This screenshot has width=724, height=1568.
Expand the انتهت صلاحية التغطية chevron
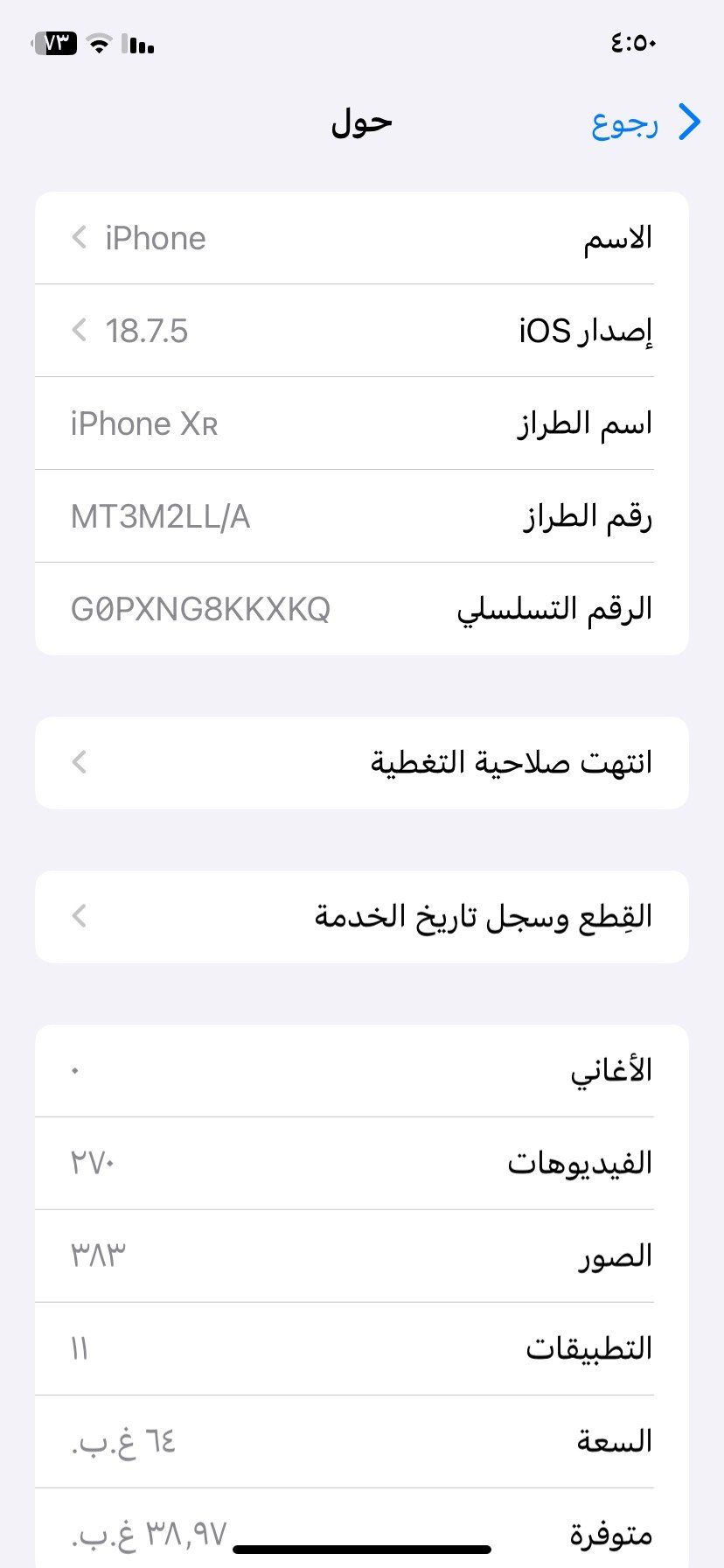pyautogui.click(x=79, y=762)
